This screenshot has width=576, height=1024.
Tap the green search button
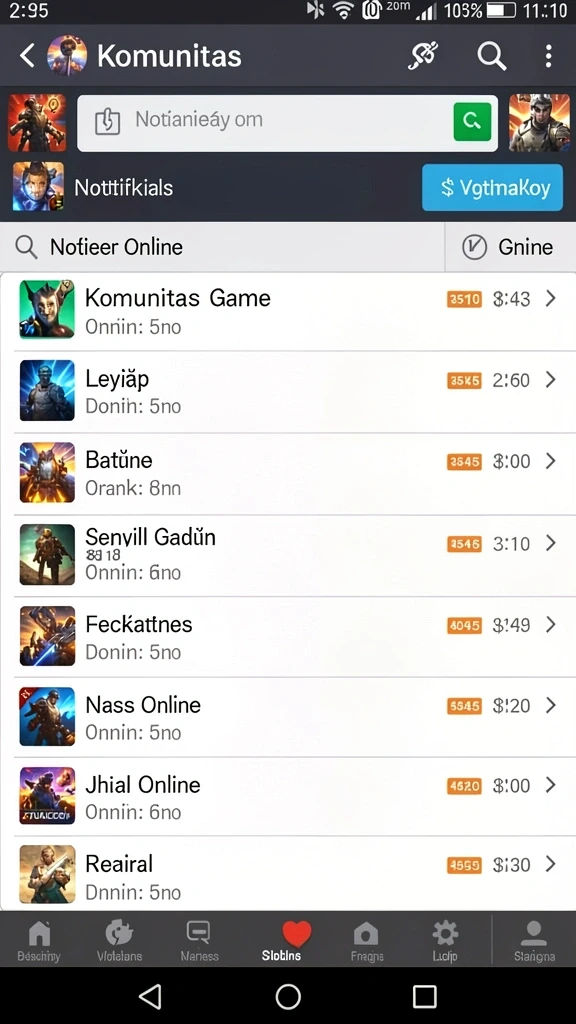(472, 121)
